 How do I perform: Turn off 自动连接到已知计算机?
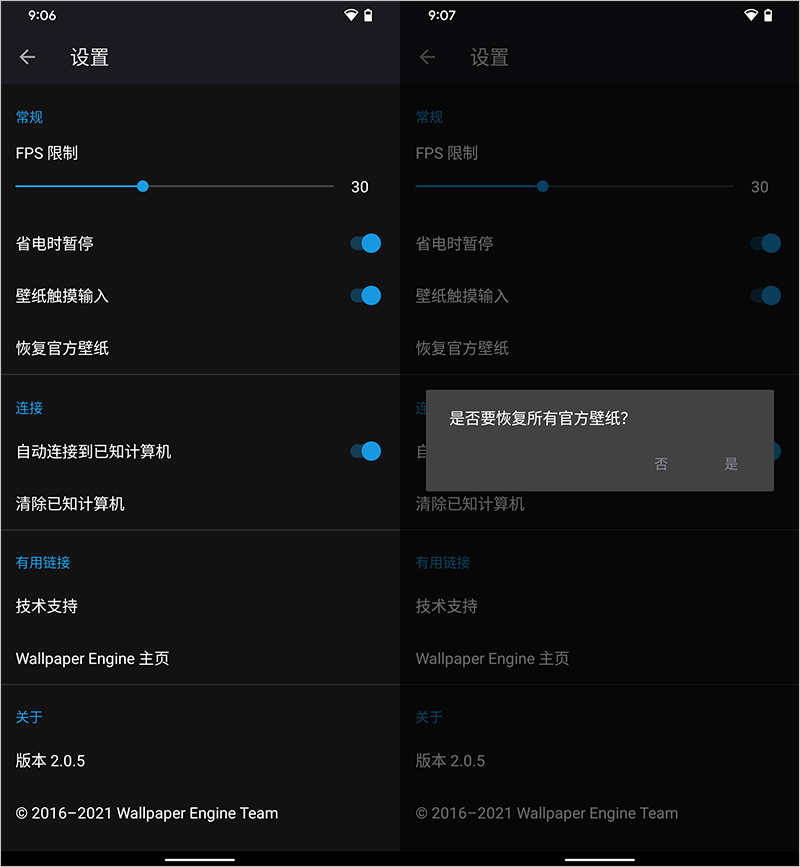(x=366, y=451)
